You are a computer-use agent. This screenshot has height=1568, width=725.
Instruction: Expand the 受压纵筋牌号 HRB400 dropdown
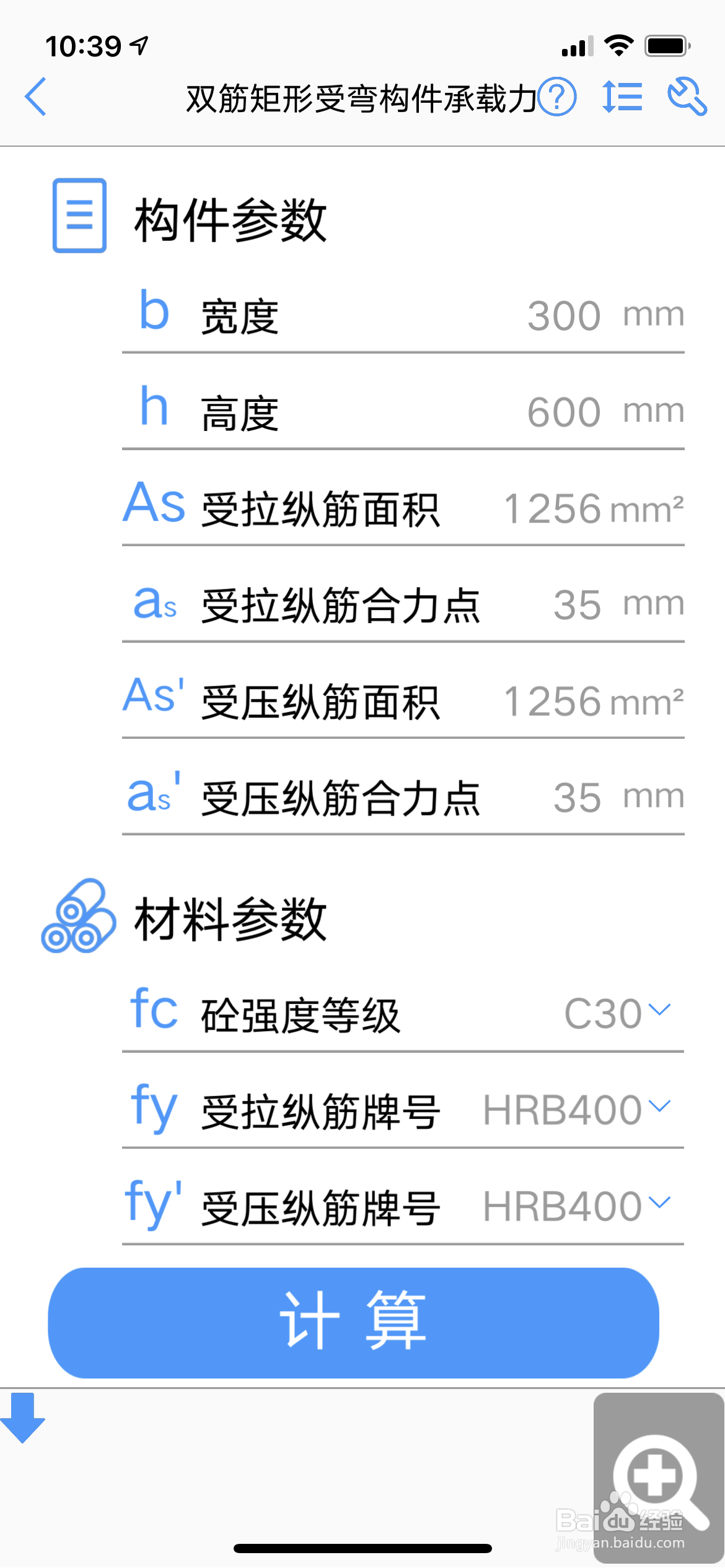[x=577, y=1206]
